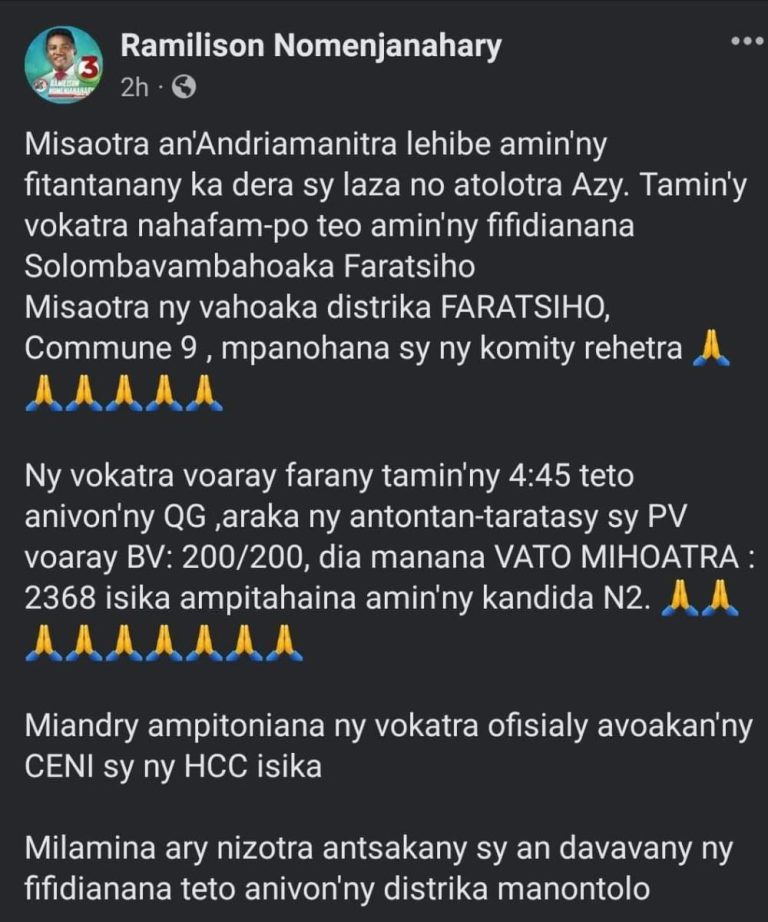768x922 pixels.
Task: Open Ramilison Nomenjanahary's profile picture
Action: pos(63,65)
